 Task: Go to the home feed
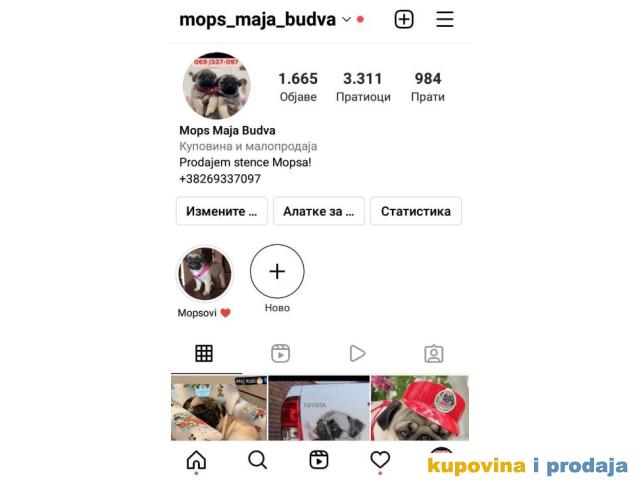click(x=197, y=460)
